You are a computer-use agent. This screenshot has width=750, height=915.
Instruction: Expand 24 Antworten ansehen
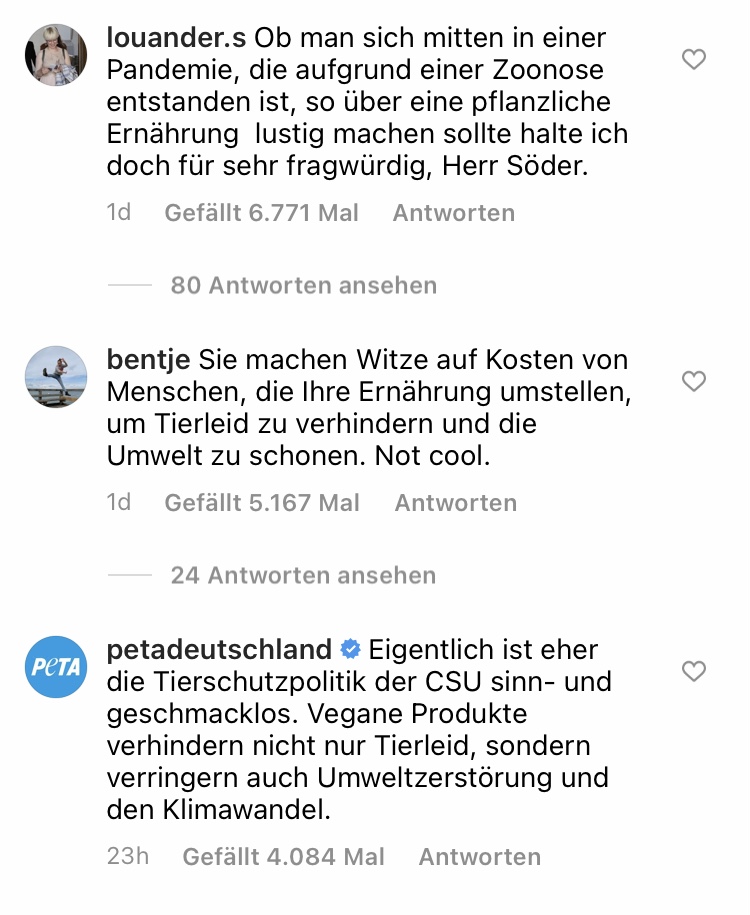click(303, 576)
